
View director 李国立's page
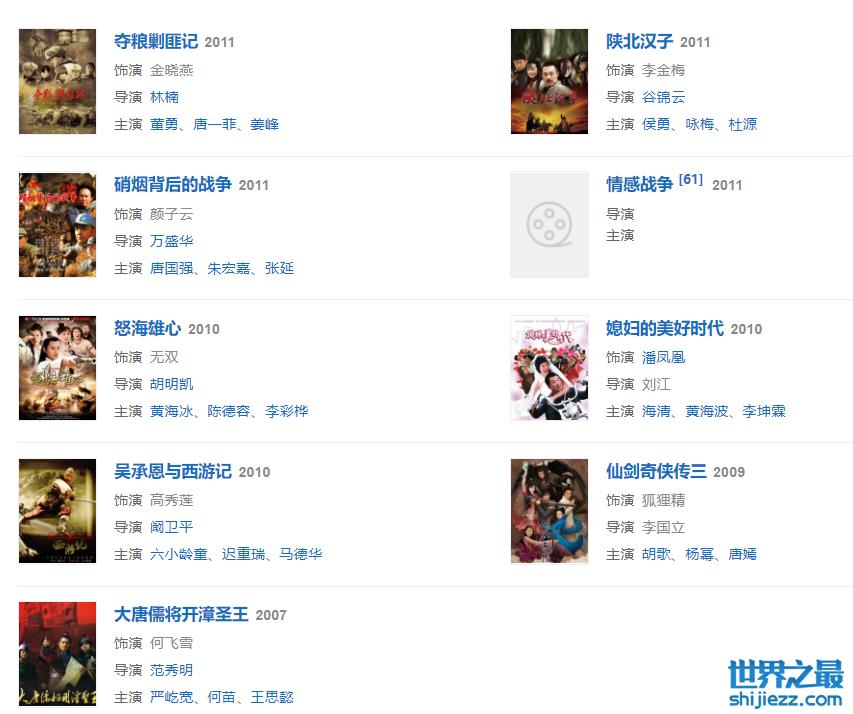tap(663, 527)
